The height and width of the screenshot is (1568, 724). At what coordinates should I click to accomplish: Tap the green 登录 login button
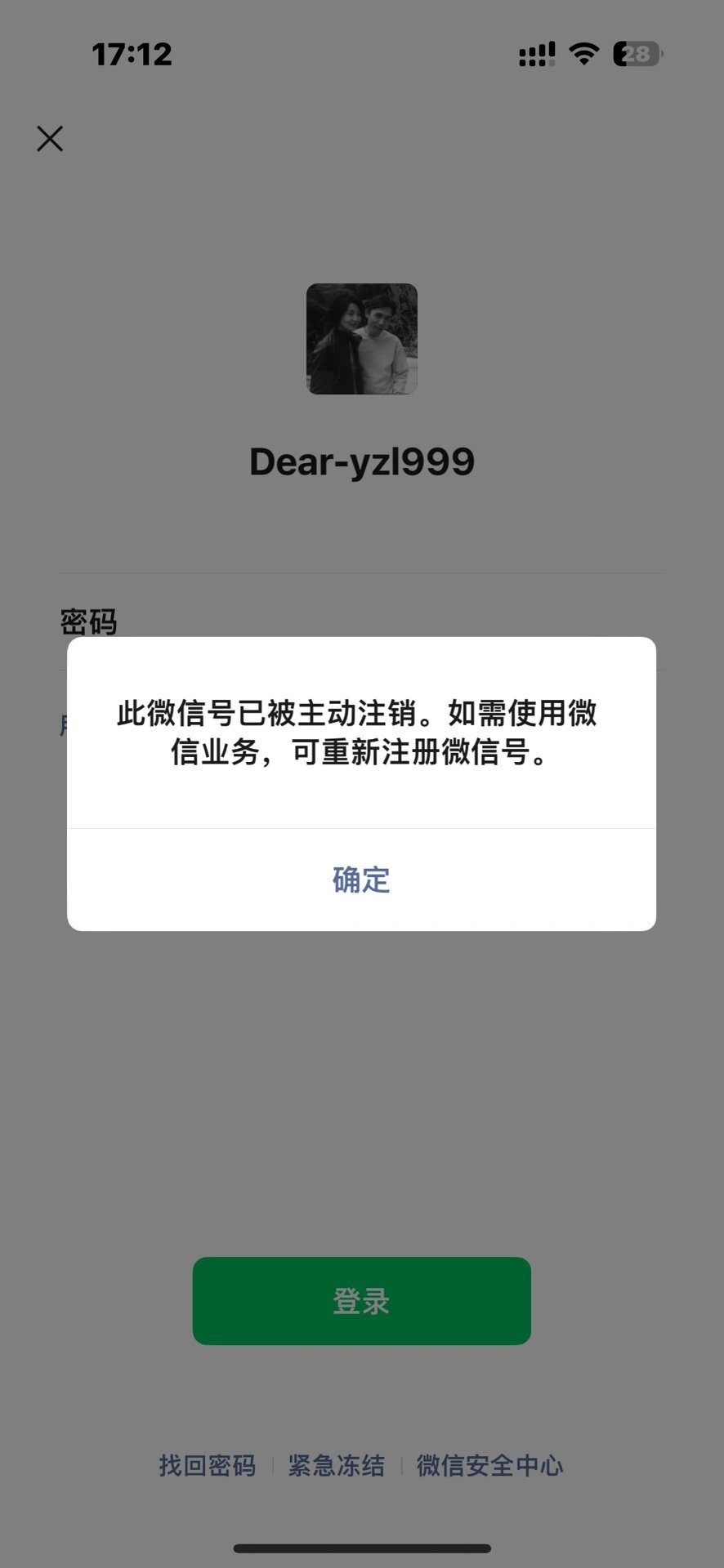[360, 1301]
